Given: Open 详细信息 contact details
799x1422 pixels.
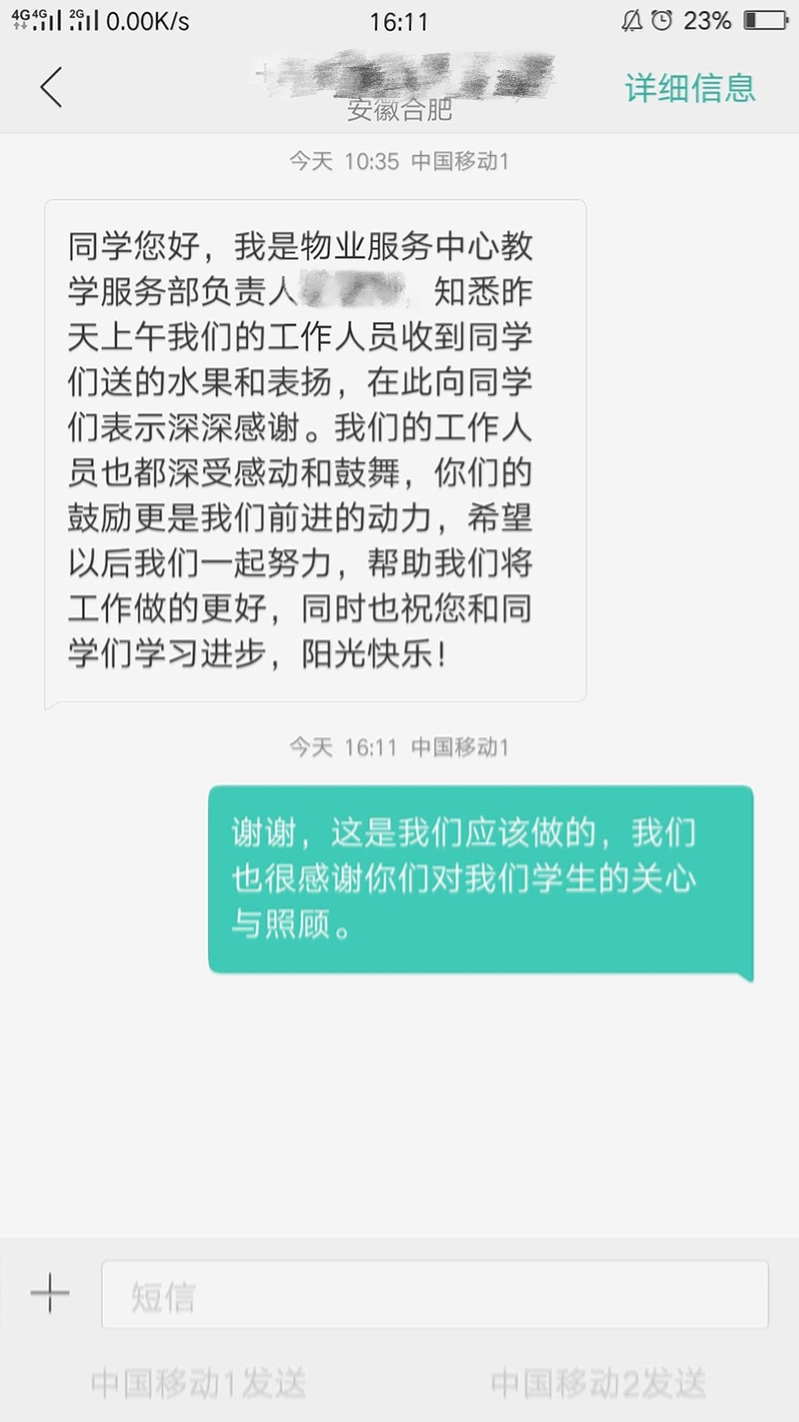Looking at the screenshot, I should (x=690, y=88).
